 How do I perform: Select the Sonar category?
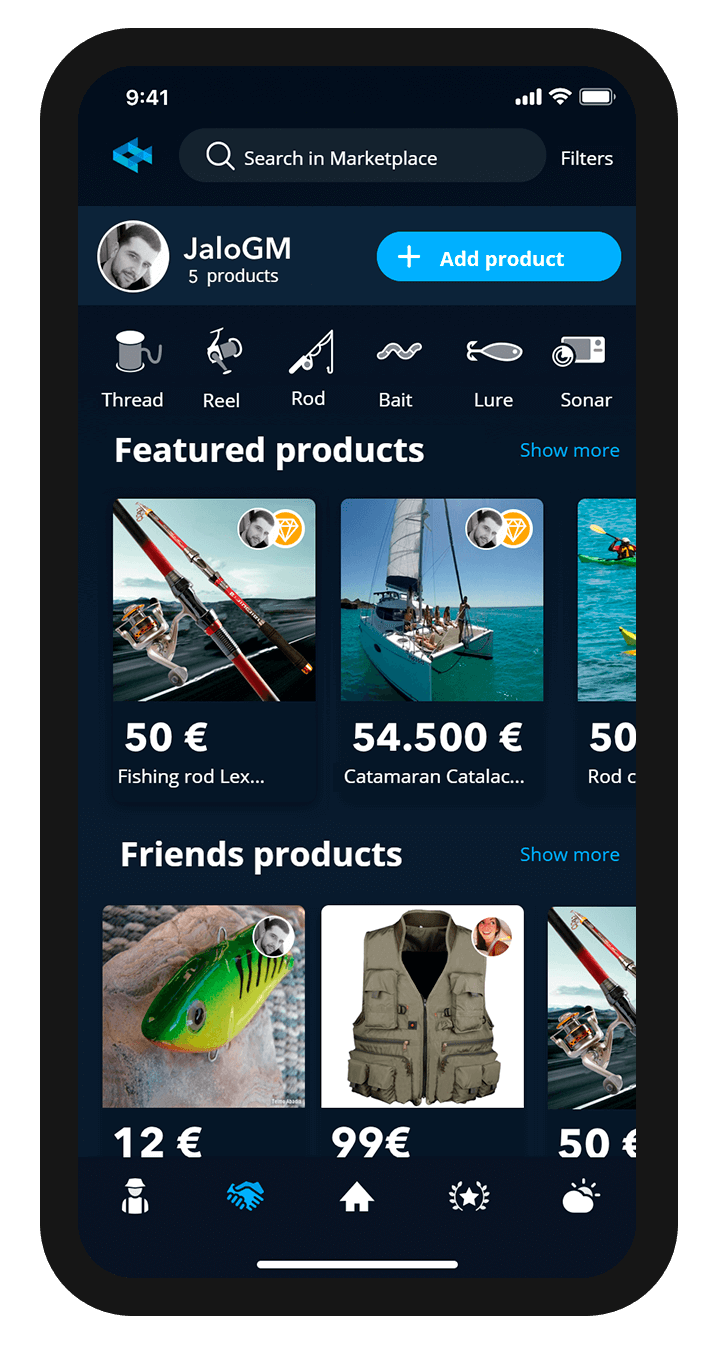[x=585, y=369]
